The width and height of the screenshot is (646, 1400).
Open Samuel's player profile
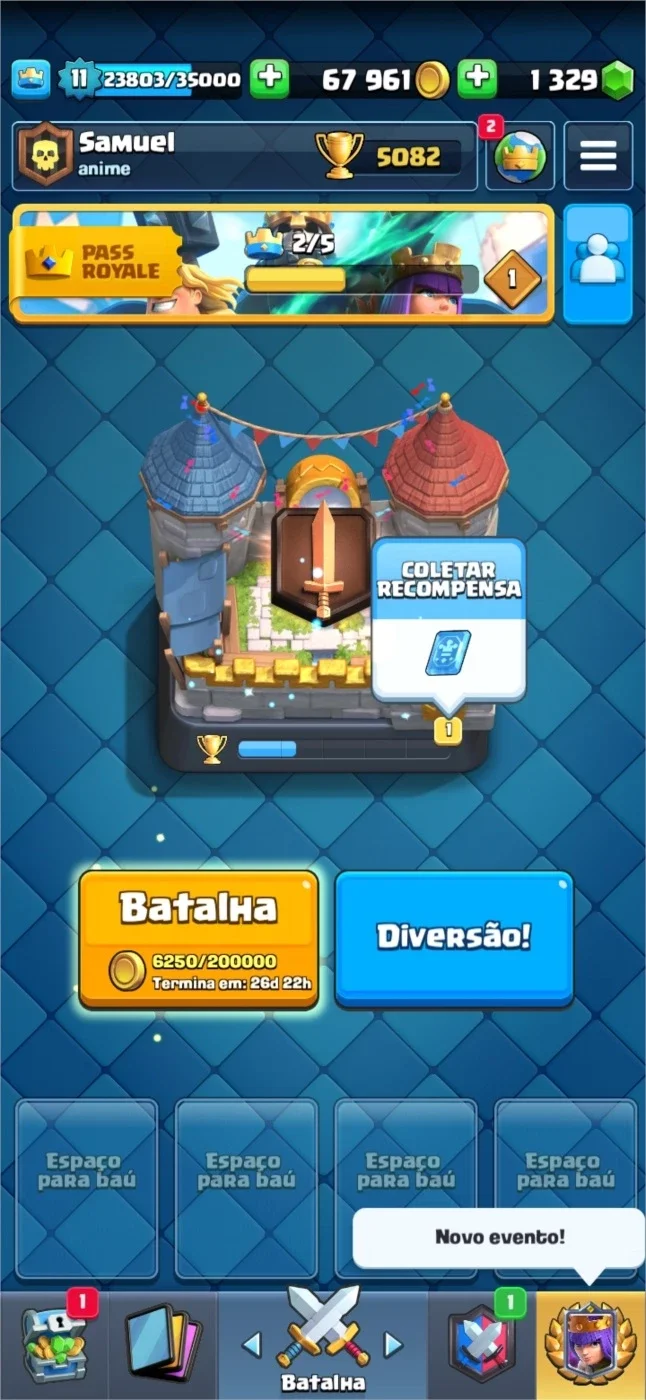coord(244,156)
